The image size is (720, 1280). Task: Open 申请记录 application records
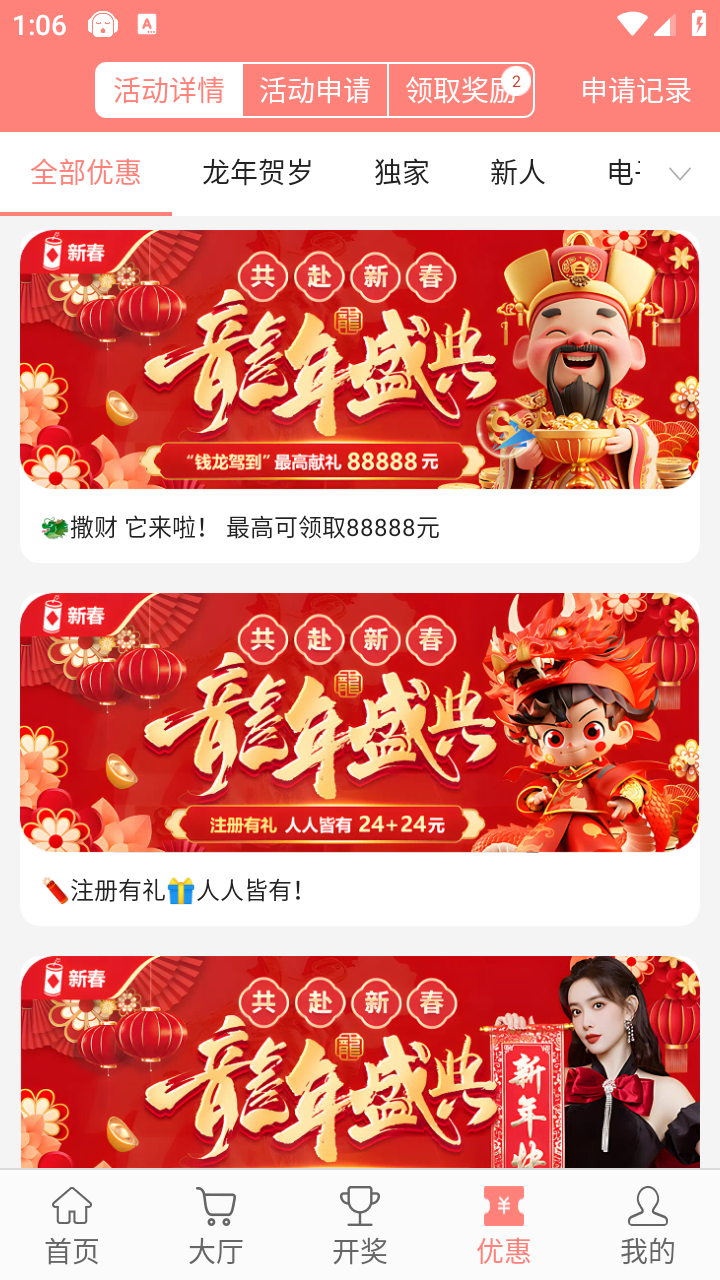pyautogui.click(x=636, y=91)
